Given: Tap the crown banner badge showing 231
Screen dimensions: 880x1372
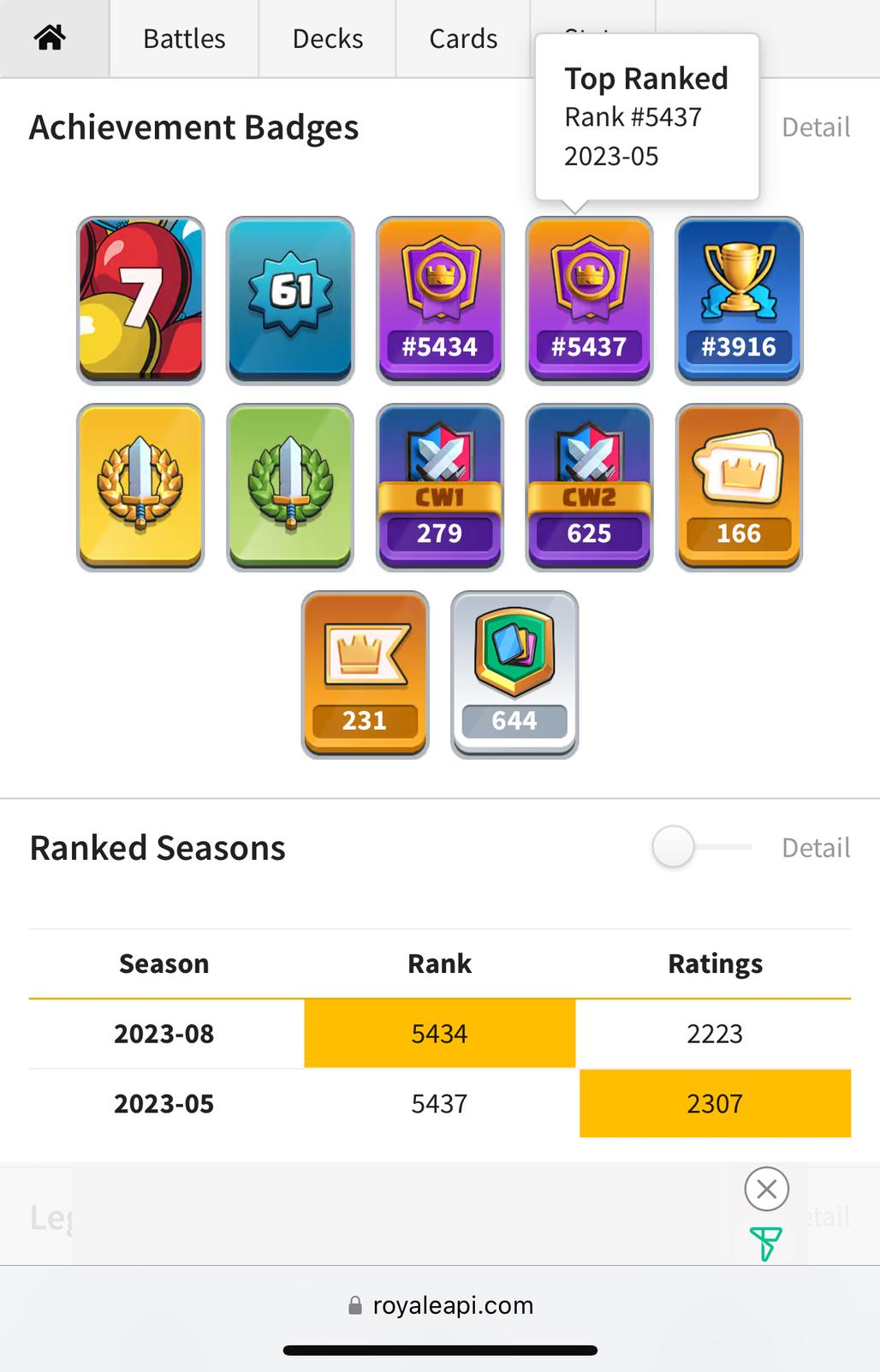Looking at the screenshot, I should pyautogui.click(x=365, y=674).
